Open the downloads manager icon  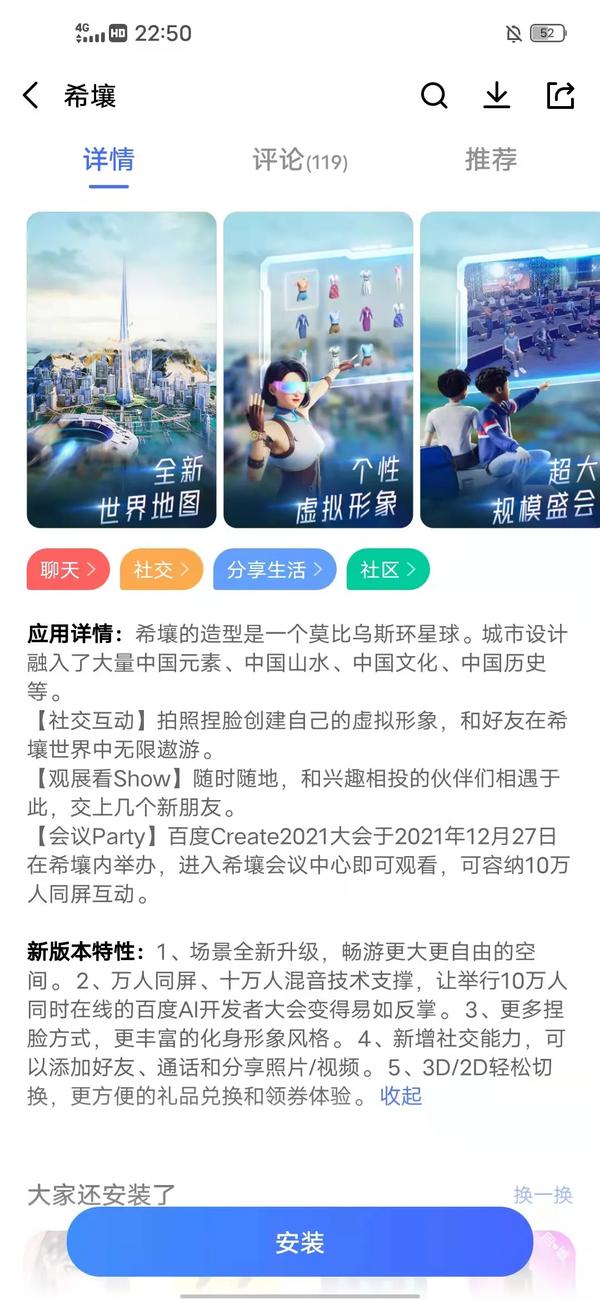(x=497, y=96)
